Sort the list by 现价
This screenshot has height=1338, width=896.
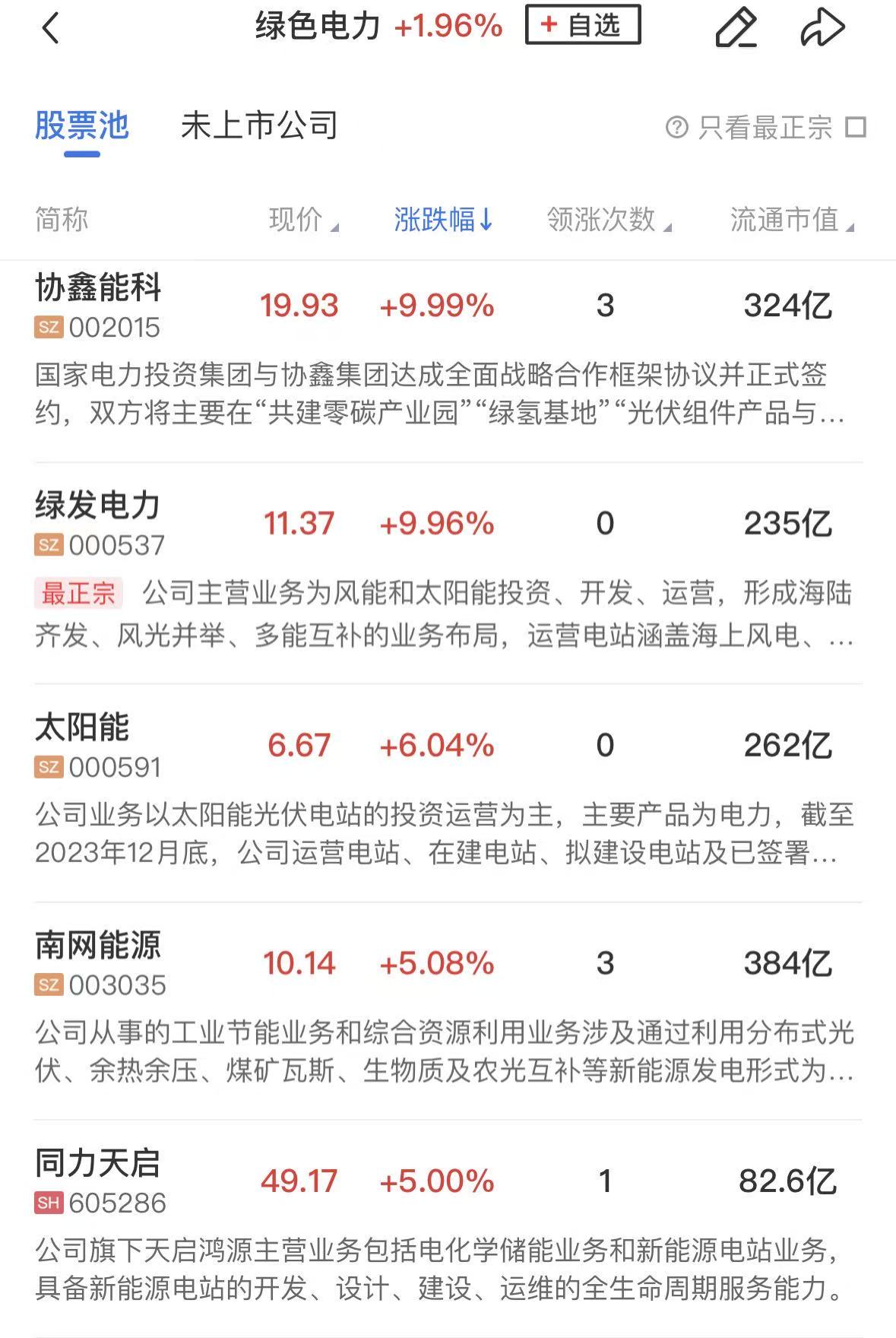click(303, 220)
